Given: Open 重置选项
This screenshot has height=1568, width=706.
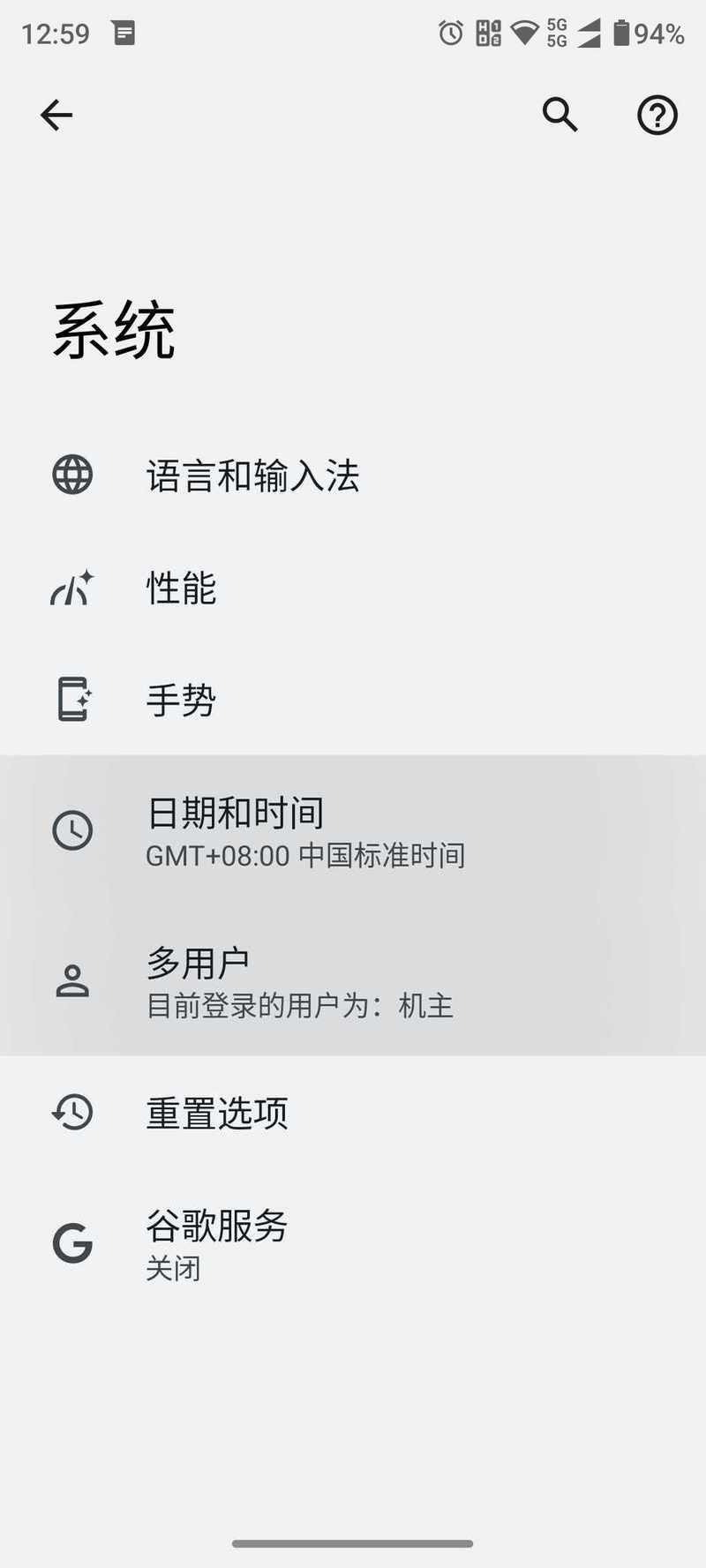Looking at the screenshot, I should 353,1113.
